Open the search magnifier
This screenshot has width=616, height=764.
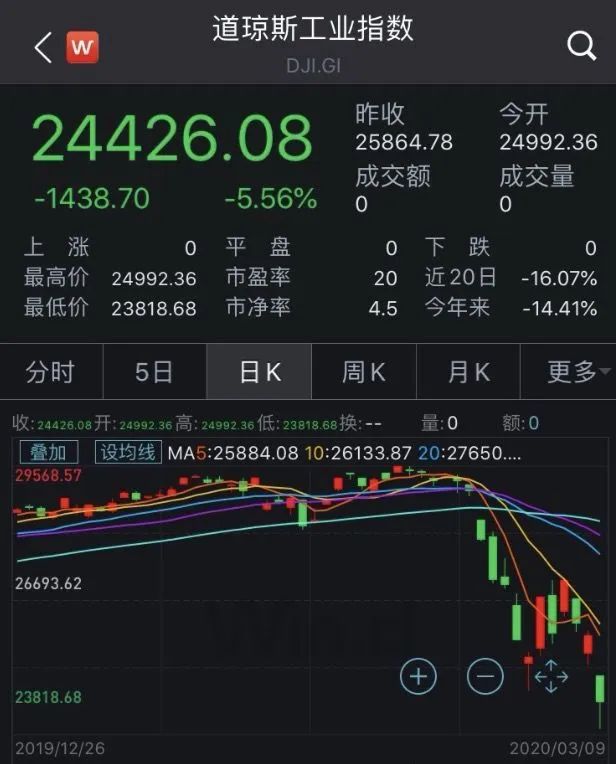pyautogui.click(x=581, y=46)
